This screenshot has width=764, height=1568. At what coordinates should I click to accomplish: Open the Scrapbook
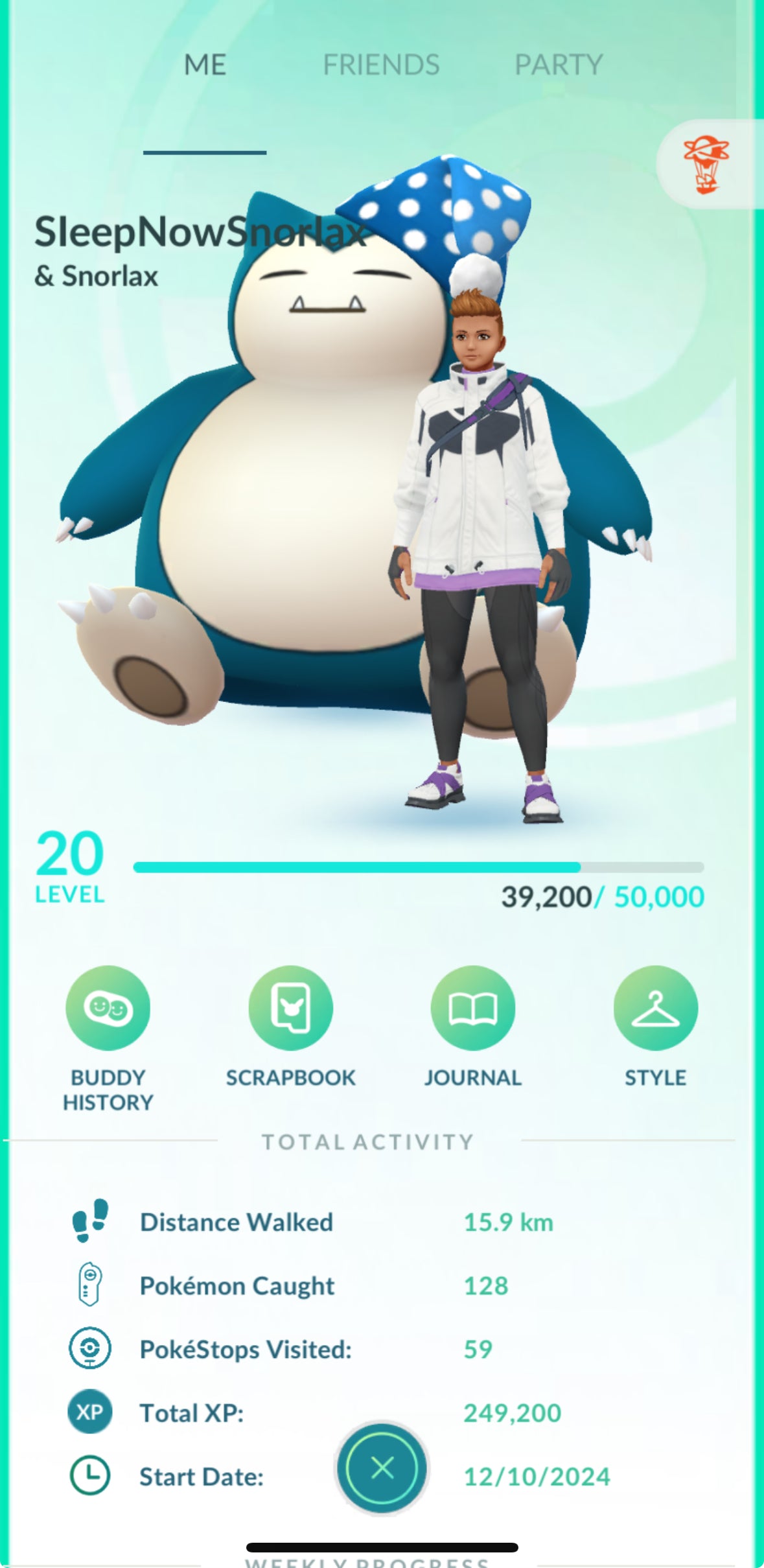point(290,1008)
